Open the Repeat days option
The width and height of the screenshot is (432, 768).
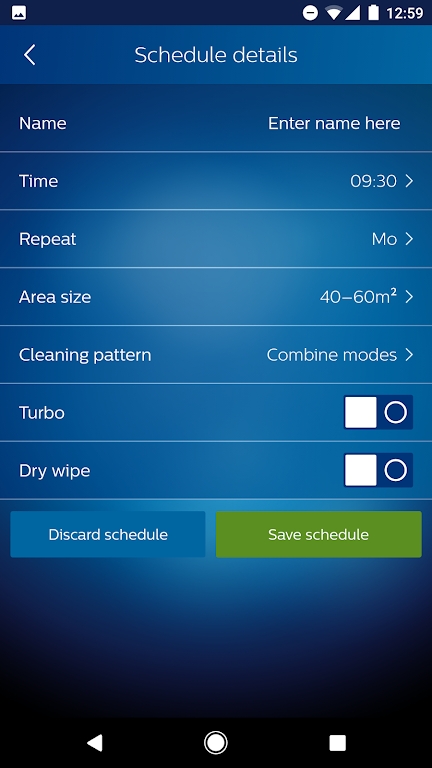click(216, 239)
